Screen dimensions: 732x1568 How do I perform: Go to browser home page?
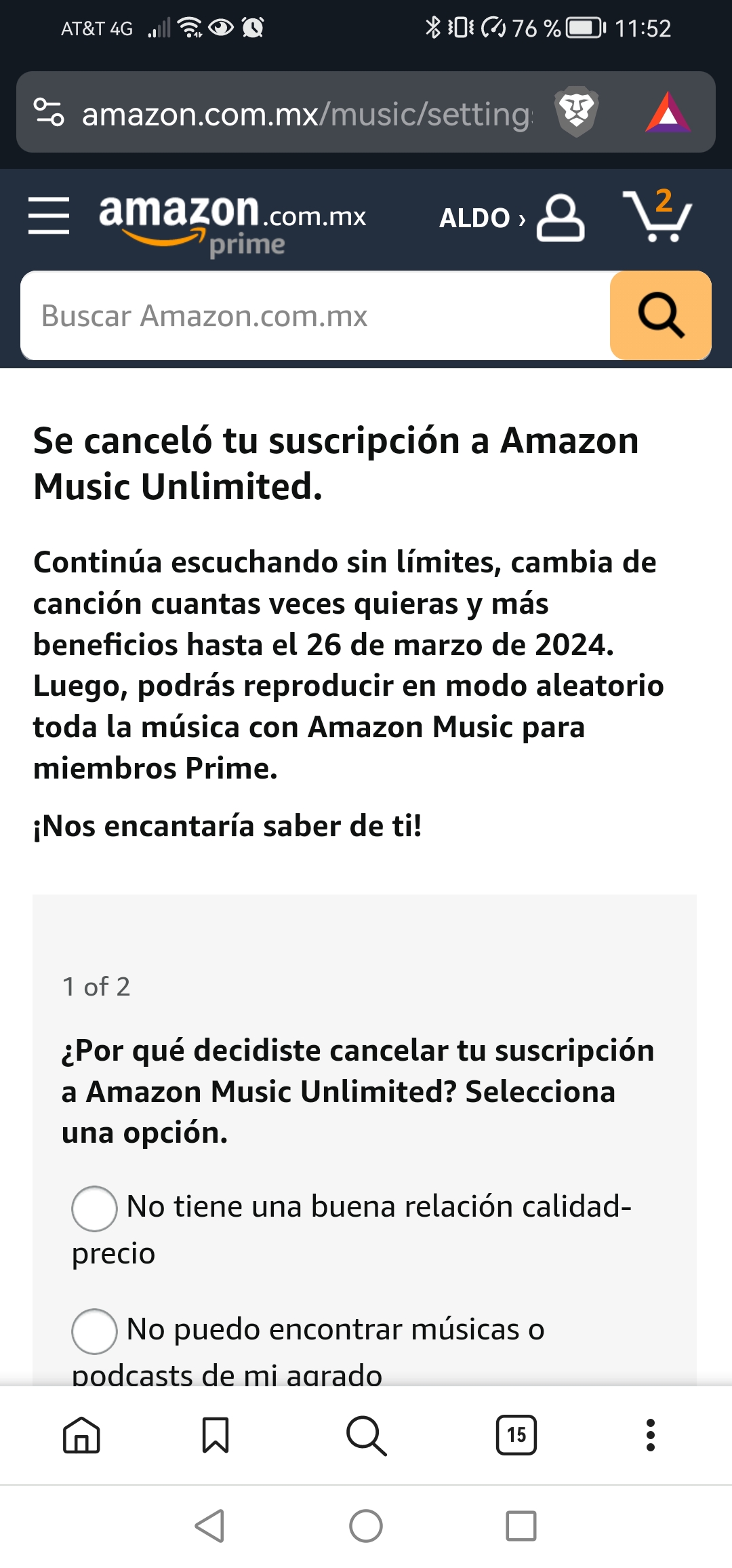pos(81,1435)
